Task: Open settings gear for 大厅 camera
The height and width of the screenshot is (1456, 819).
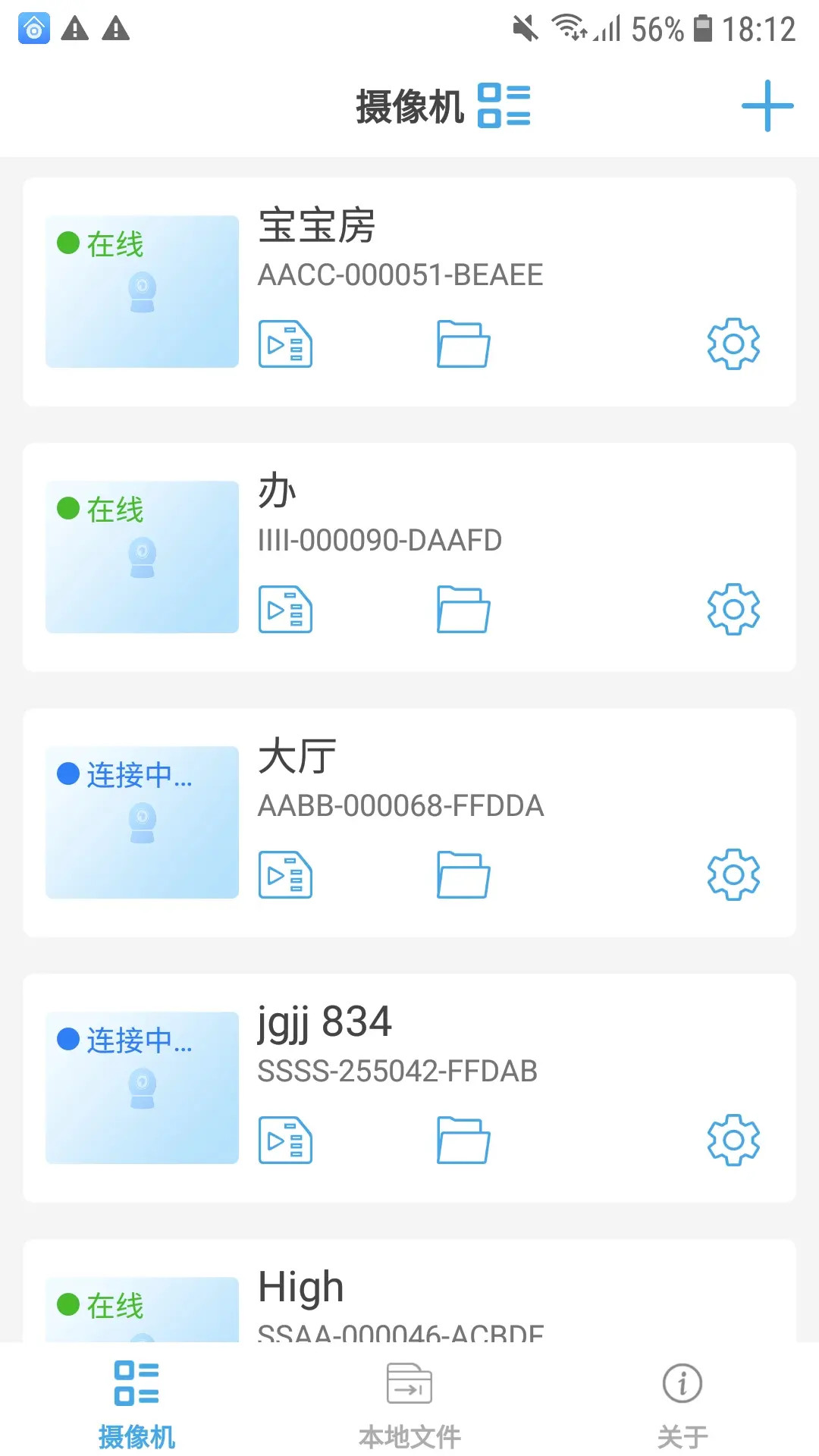Action: click(733, 874)
